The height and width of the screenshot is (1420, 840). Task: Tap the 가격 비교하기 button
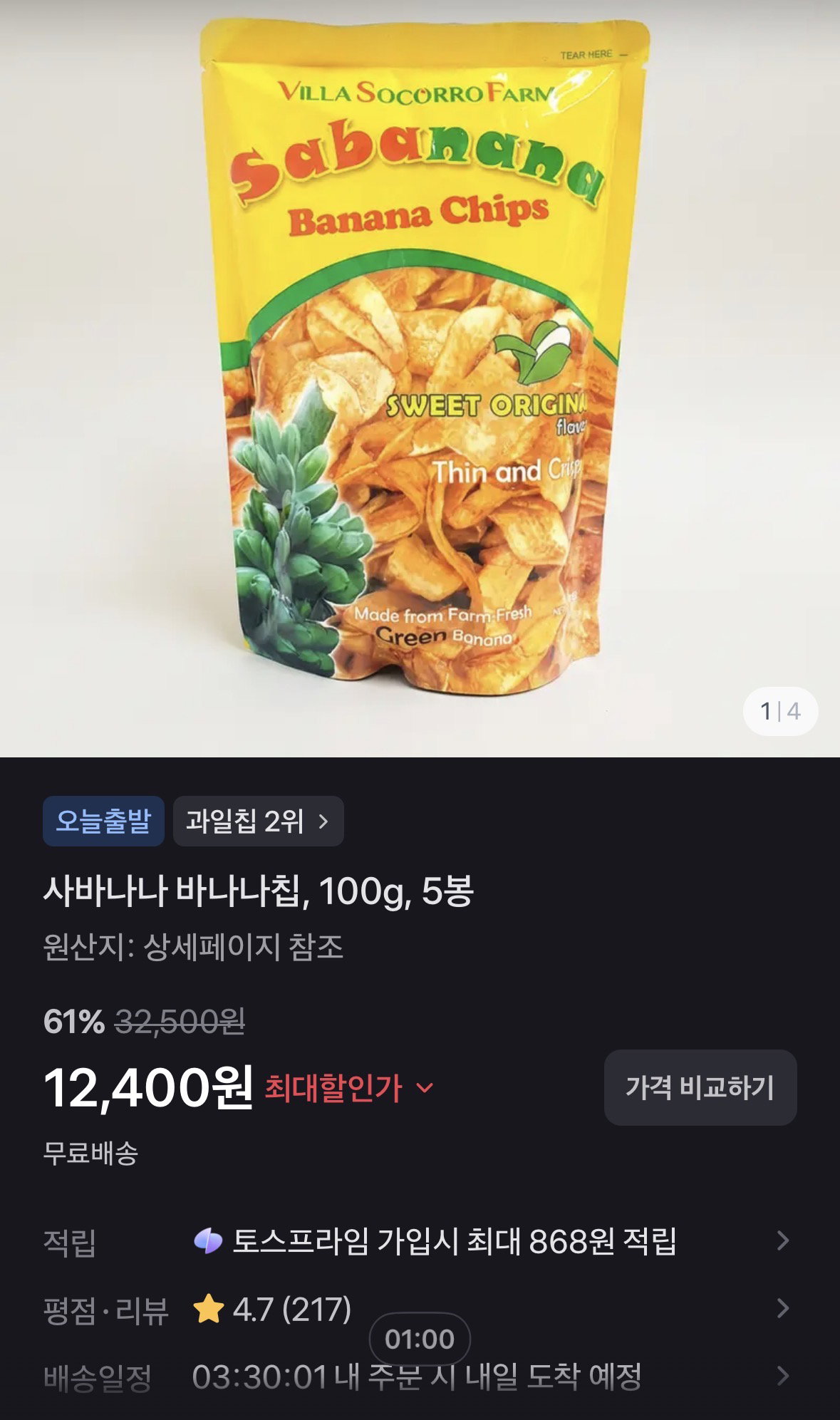coord(700,1087)
